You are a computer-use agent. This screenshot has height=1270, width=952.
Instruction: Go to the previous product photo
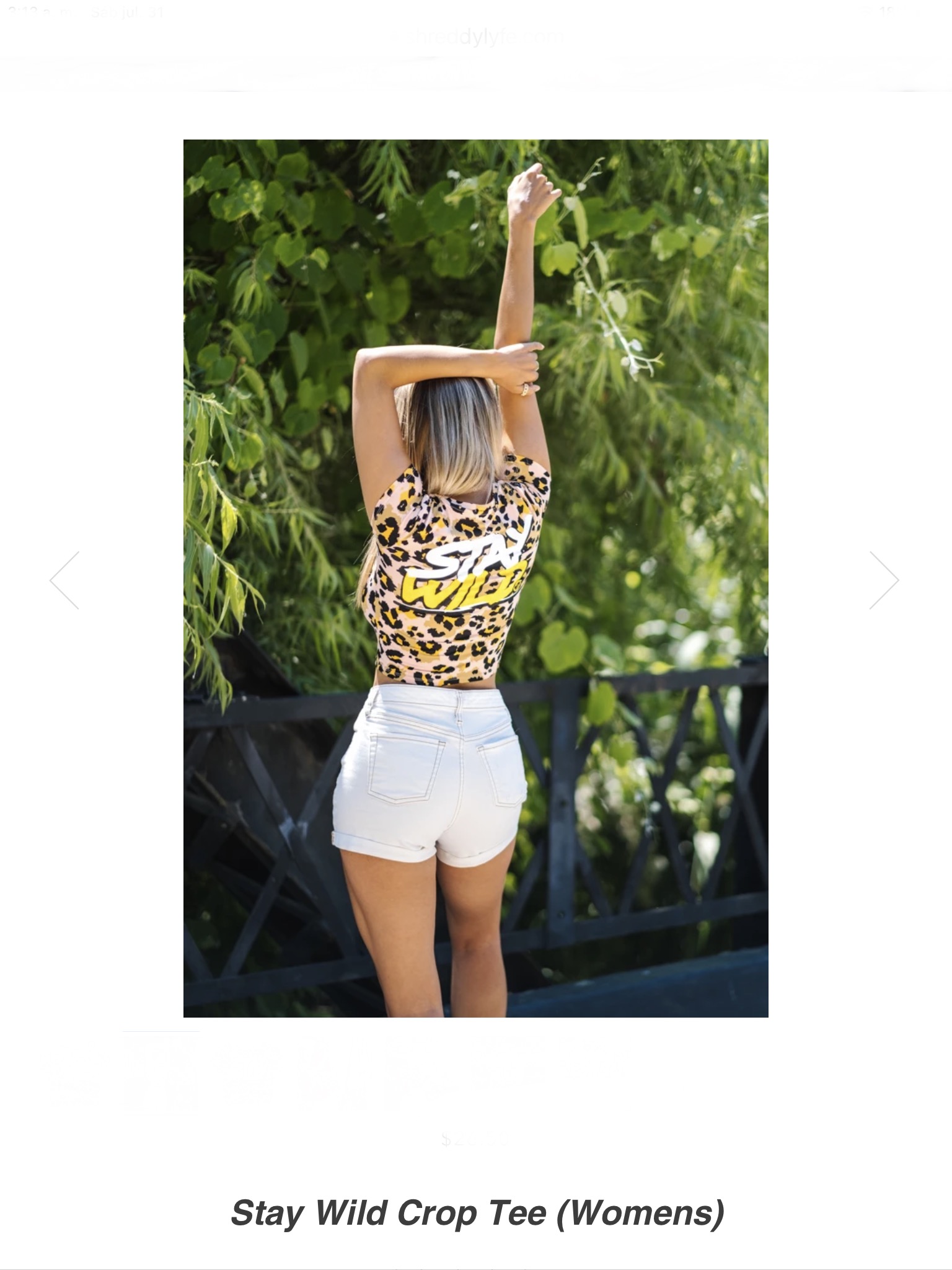(64, 580)
